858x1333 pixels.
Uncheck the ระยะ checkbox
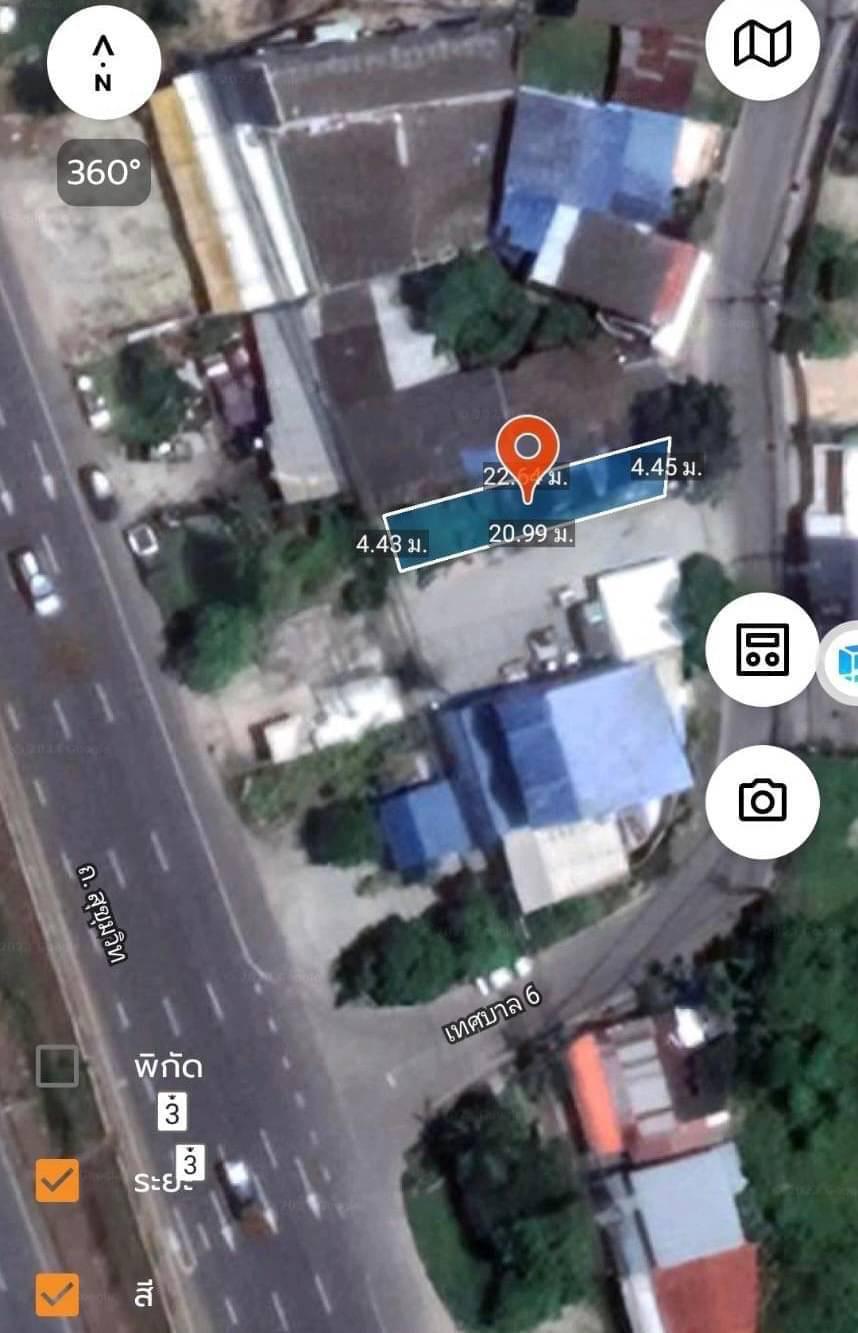coord(57,1180)
